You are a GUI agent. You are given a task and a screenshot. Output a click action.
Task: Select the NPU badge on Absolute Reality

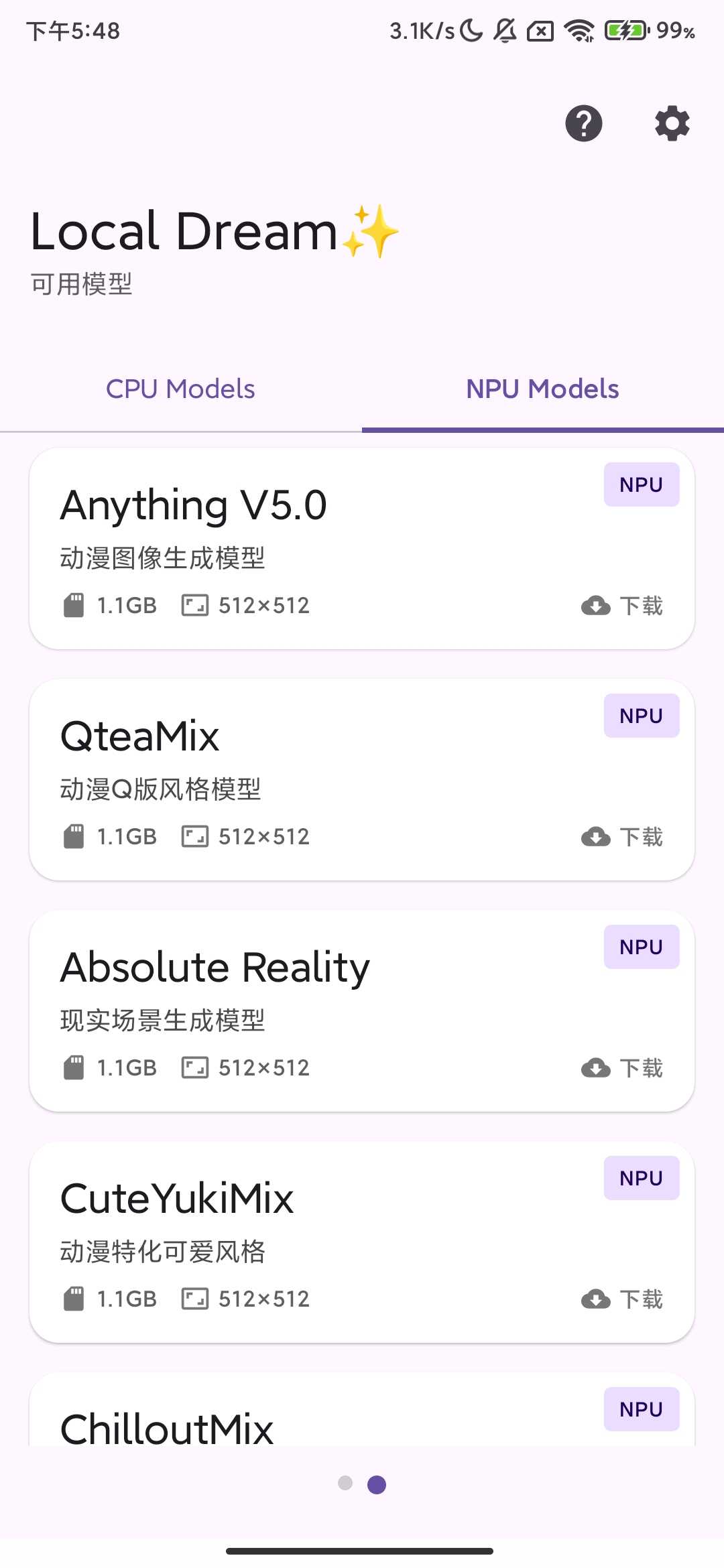[641, 946]
